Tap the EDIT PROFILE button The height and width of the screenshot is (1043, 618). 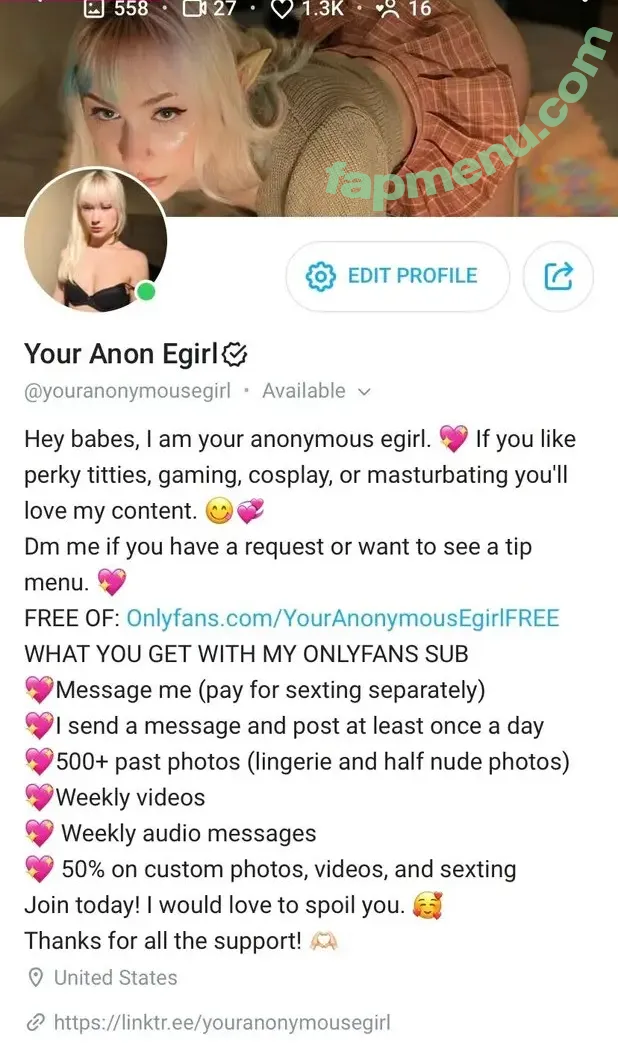[x=397, y=276]
